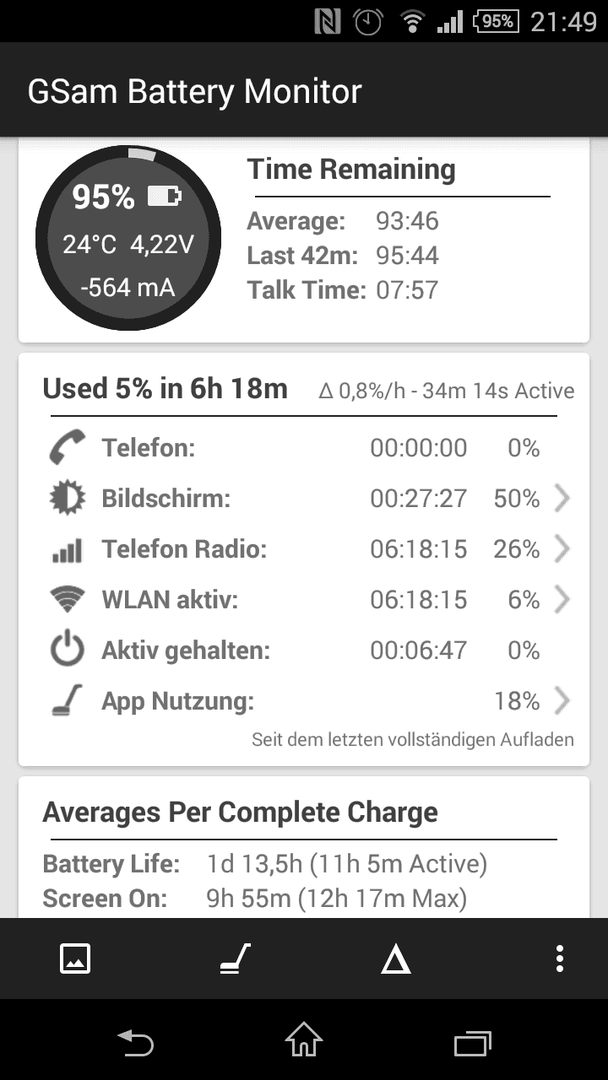Open the app sucker icon in bottom toolbar
Viewport: 608px width, 1080px height.
pyautogui.click(x=235, y=958)
